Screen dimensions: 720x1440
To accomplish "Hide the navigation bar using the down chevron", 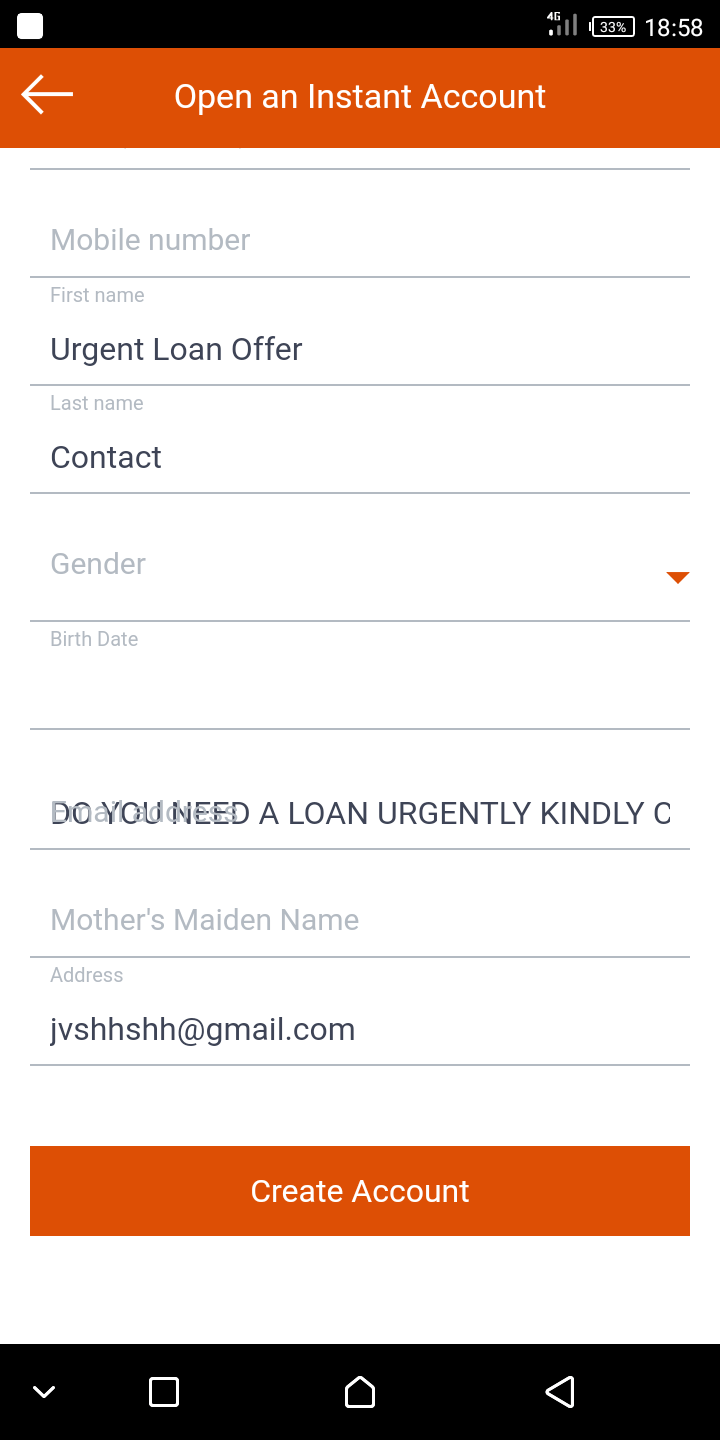I will point(43,1391).
